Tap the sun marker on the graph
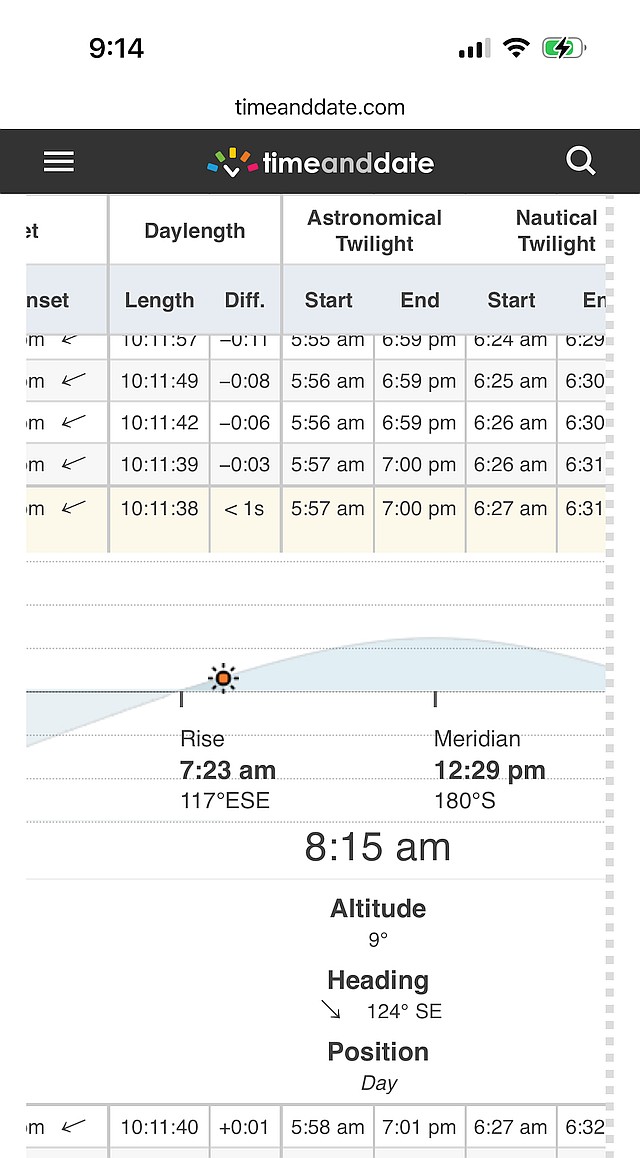Image resolution: width=640 pixels, height=1158 pixels. pyautogui.click(x=223, y=679)
